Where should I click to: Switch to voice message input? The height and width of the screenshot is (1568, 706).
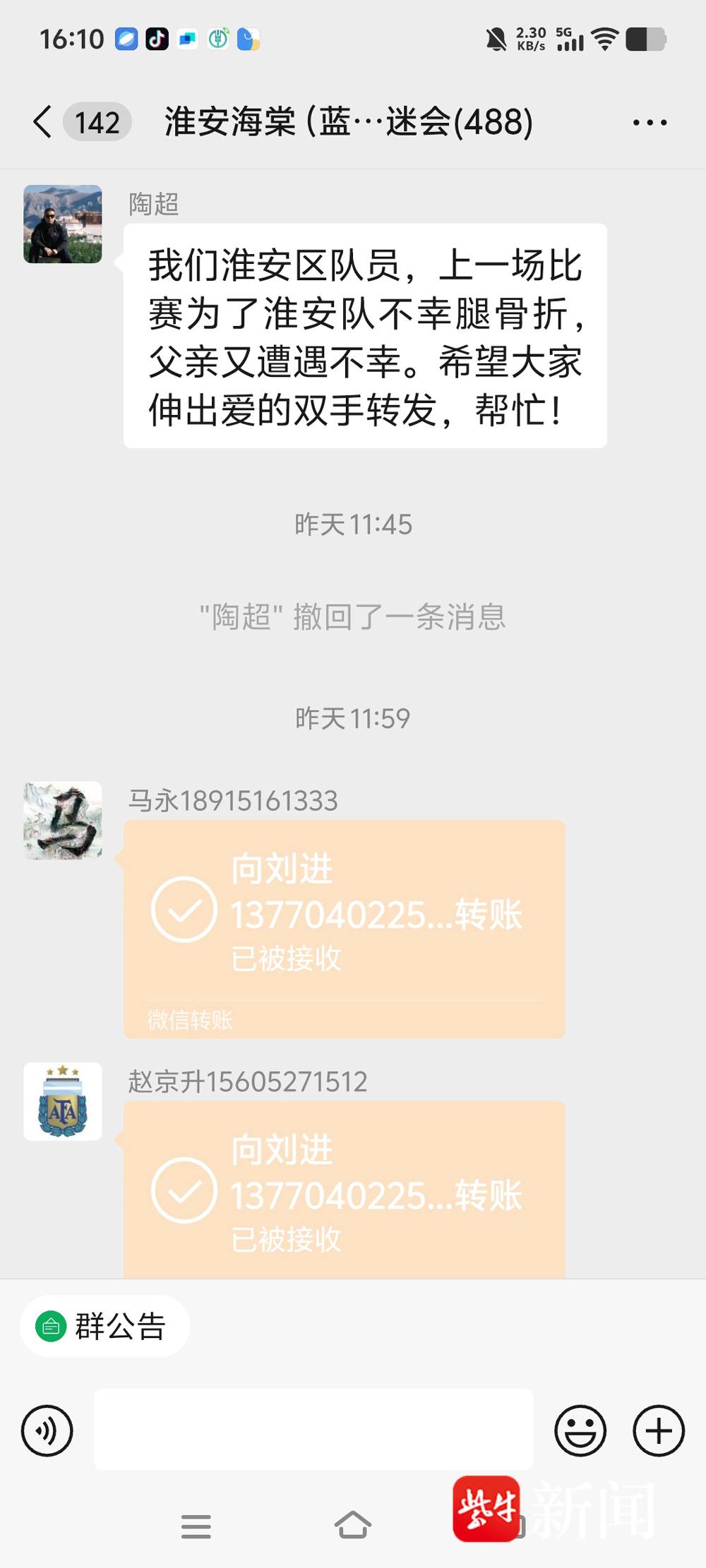coord(47,1430)
